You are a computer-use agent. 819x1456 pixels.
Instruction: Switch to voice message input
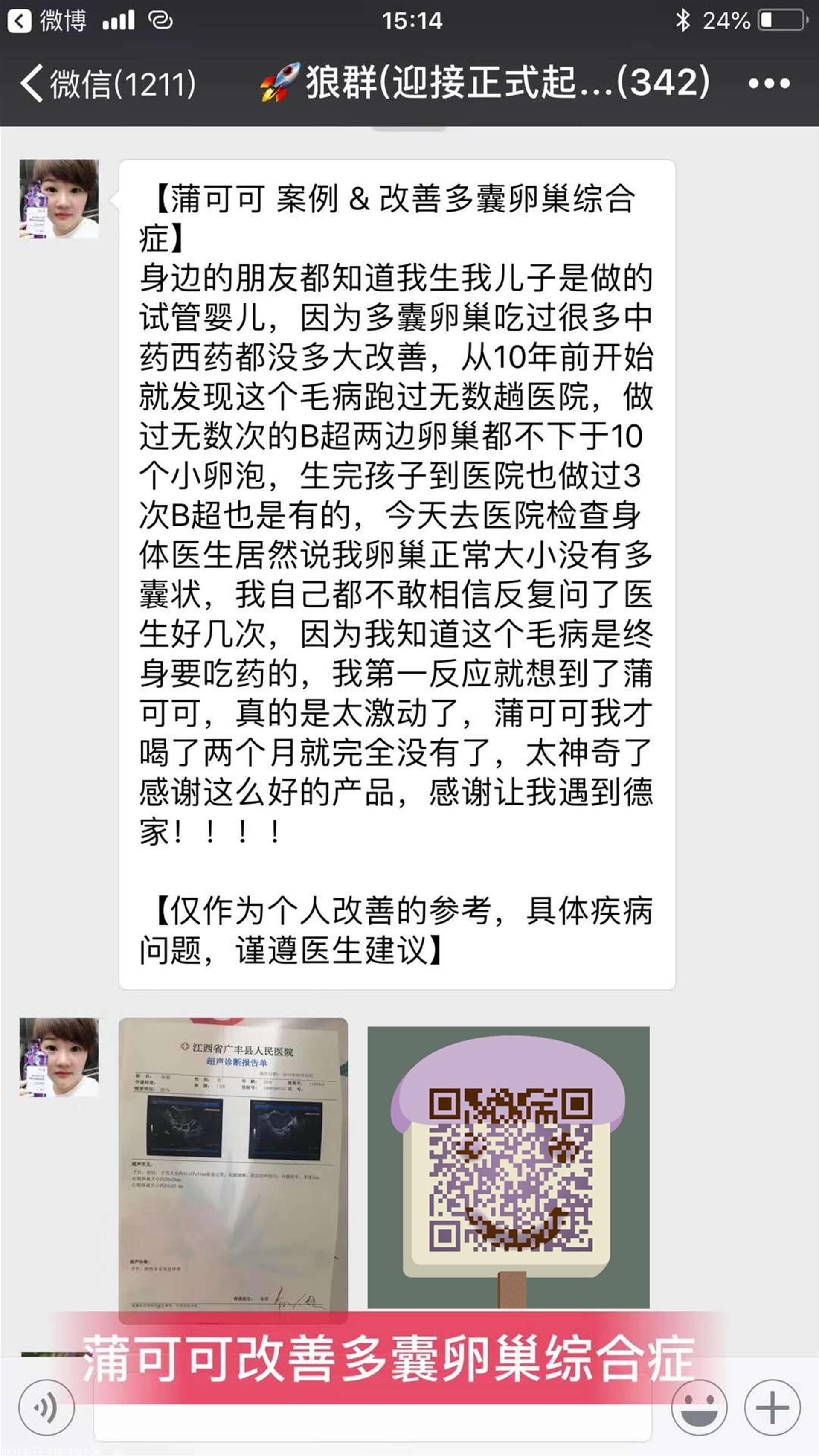[46, 1407]
